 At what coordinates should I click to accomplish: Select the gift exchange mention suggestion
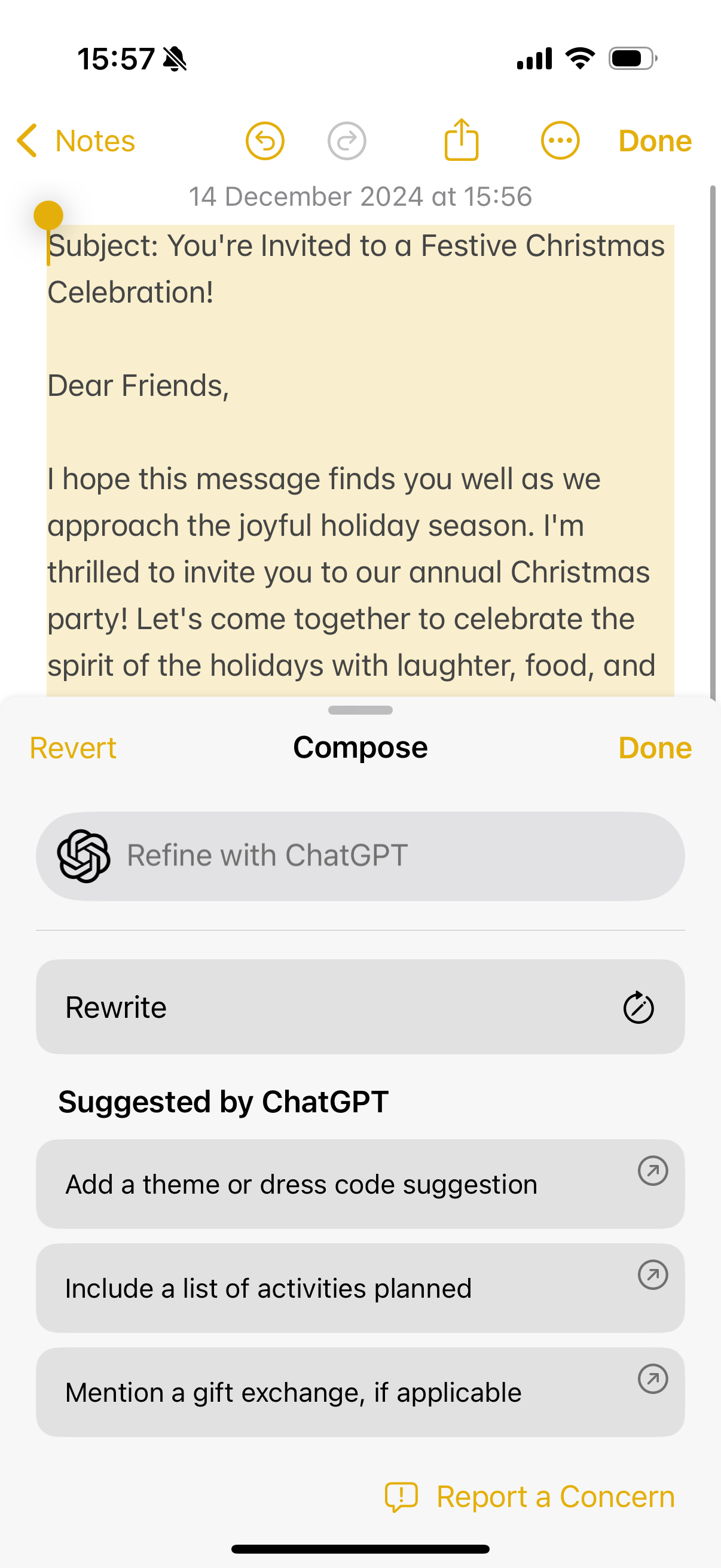click(360, 1393)
